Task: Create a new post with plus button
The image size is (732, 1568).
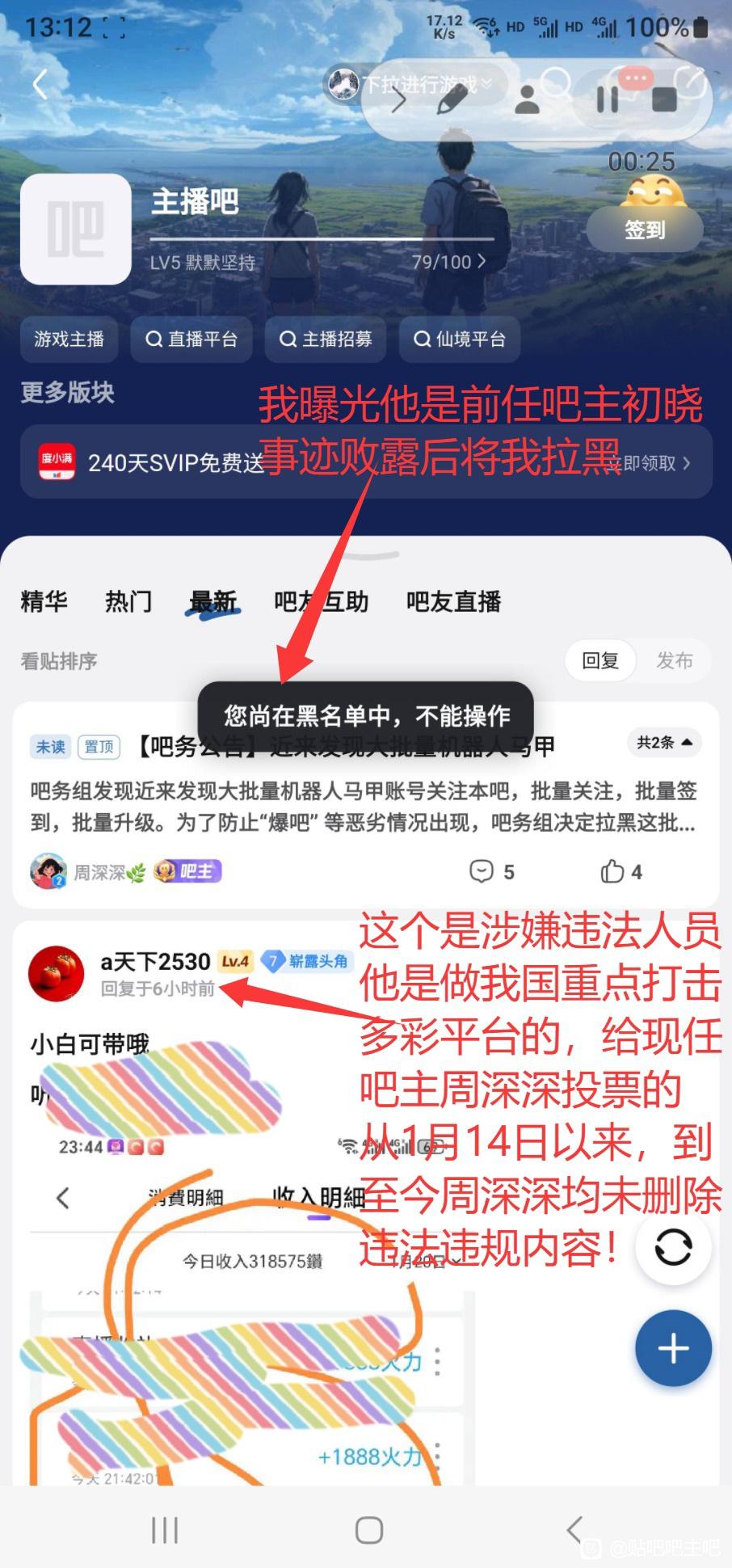Action: [x=673, y=1348]
